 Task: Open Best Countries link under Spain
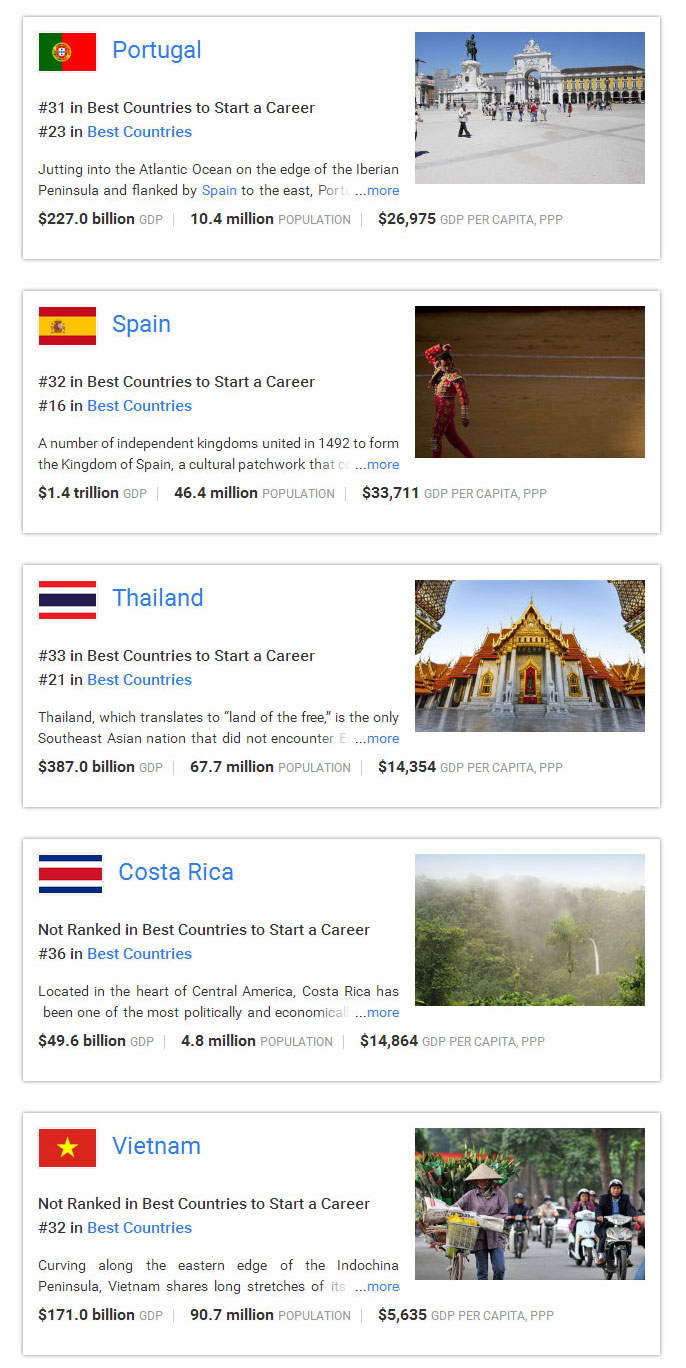click(139, 406)
